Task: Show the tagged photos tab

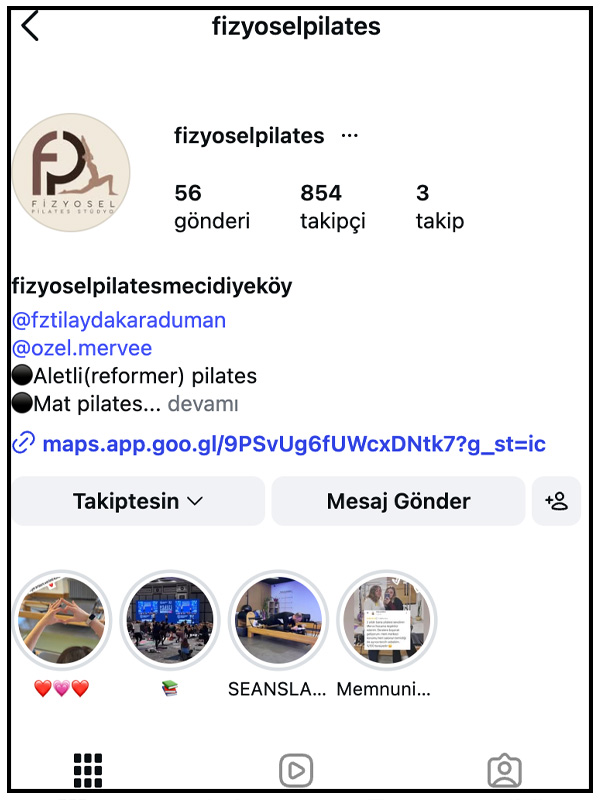Action: click(x=504, y=770)
